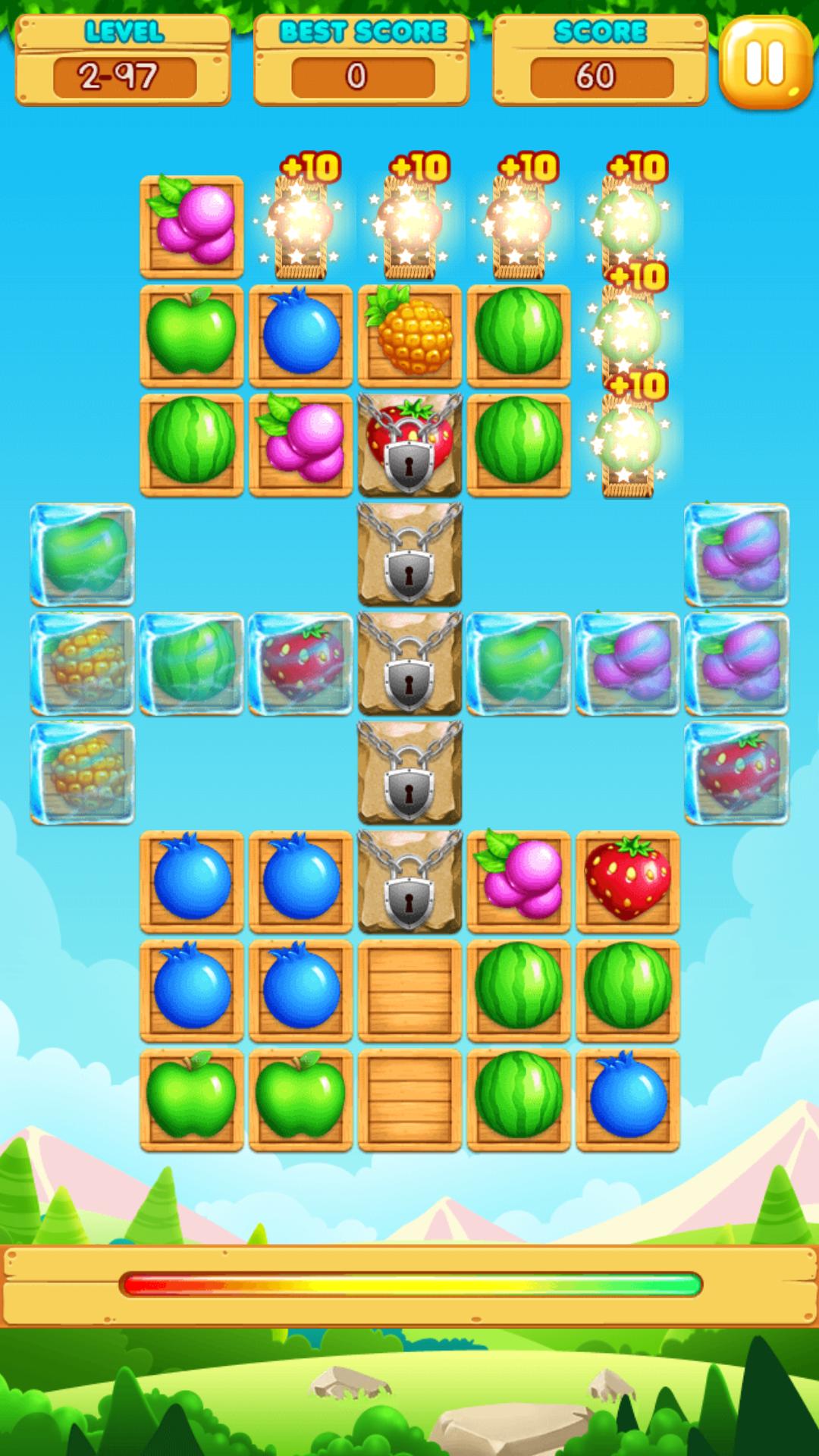Tap the pineapple in the wooden crate

[x=409, y=334]
